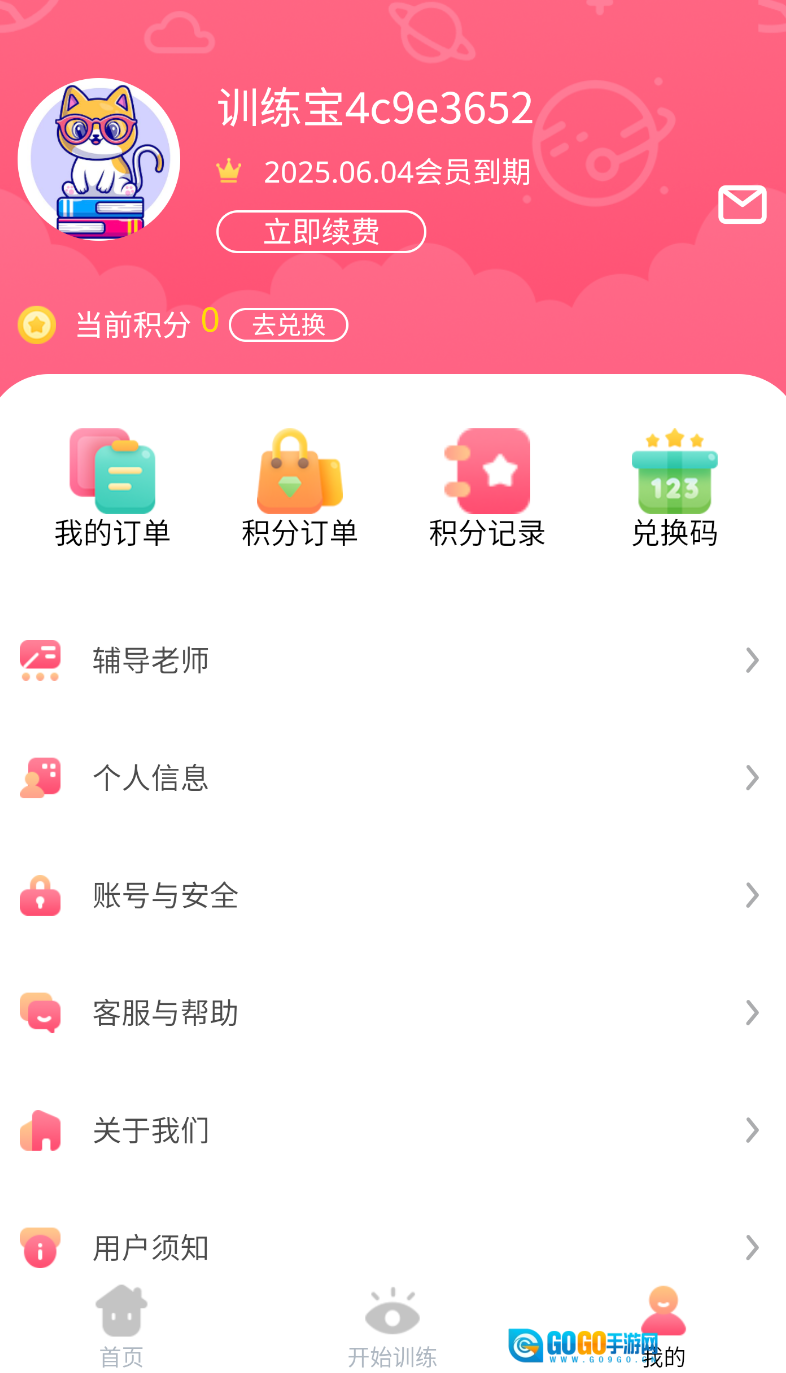The image size is (786, 1373).
Task: Click the 客服与帮助 chat bubble icon
Action: point(41,1013)
